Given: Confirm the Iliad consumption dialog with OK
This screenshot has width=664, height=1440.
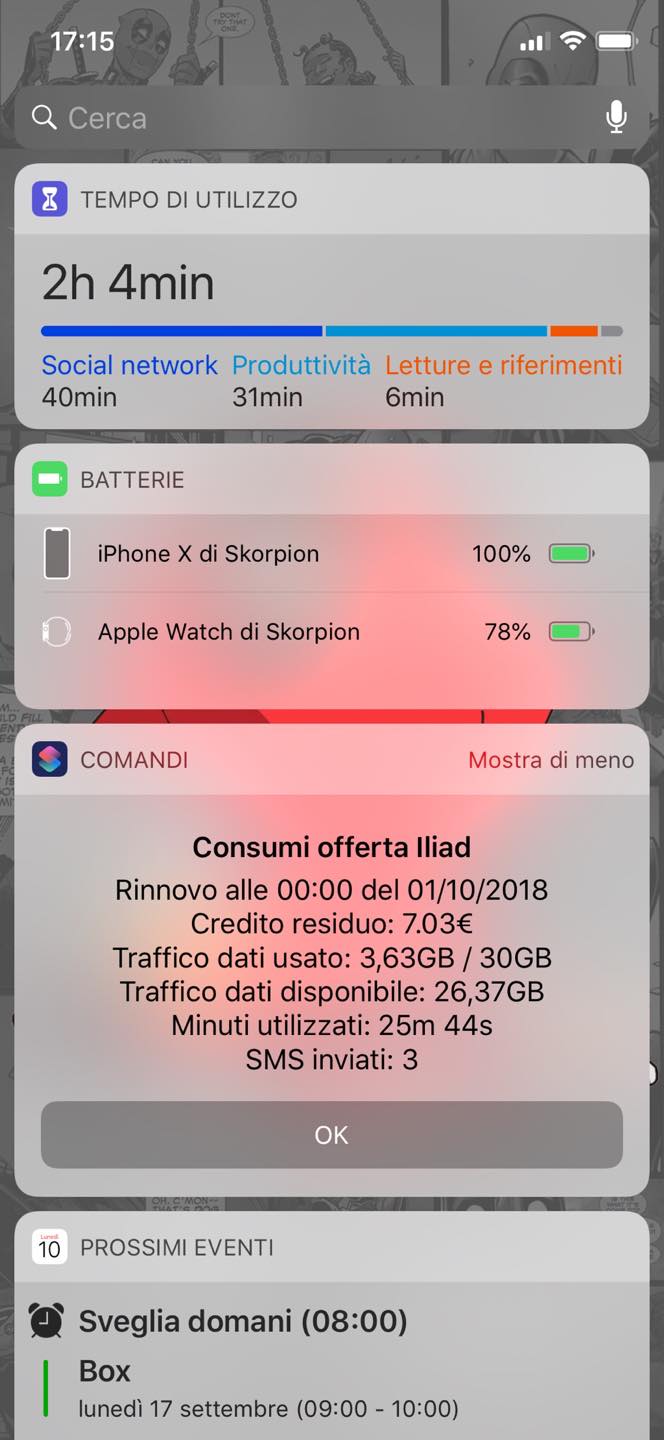Looking at the screenshot, I should [332, 1135].
